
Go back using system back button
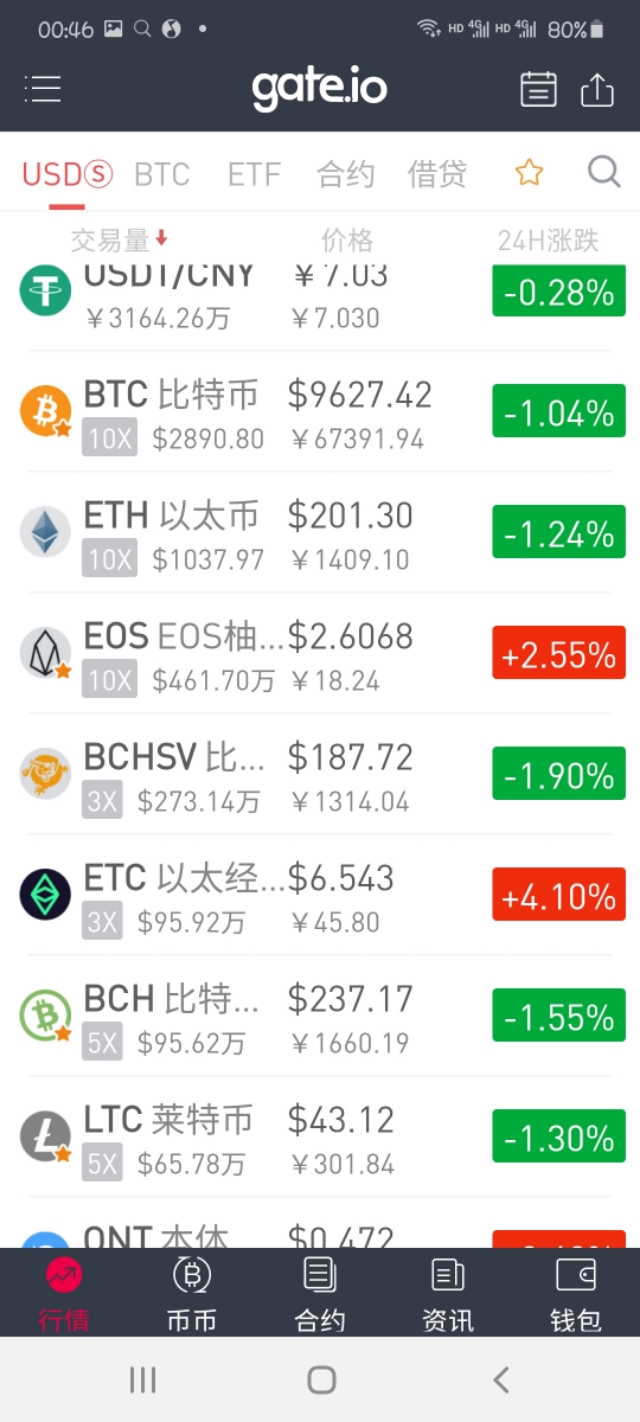coord(501,1381)
